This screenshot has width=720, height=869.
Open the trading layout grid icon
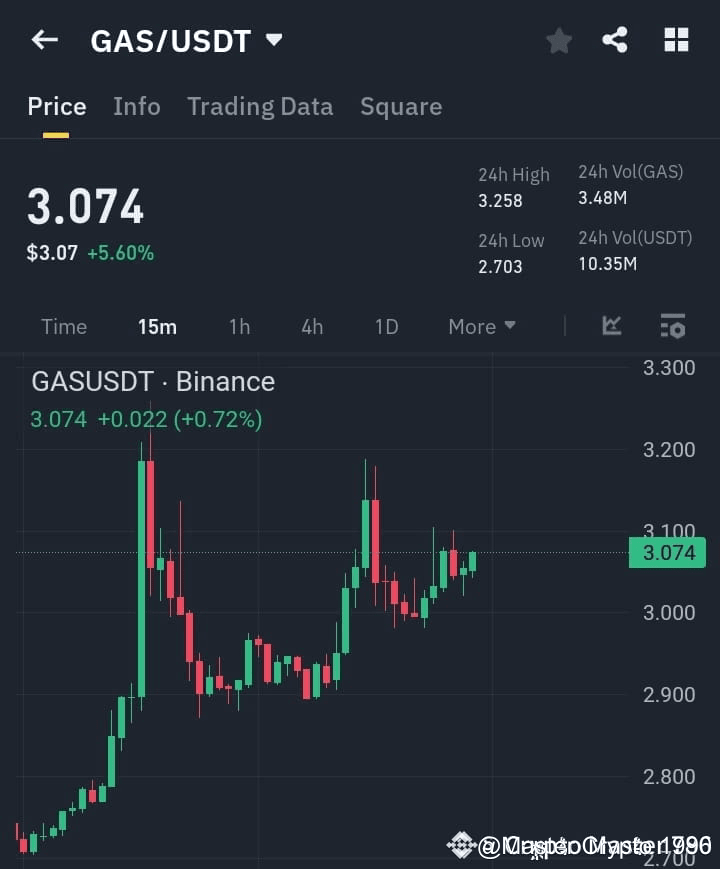point(676,40)
